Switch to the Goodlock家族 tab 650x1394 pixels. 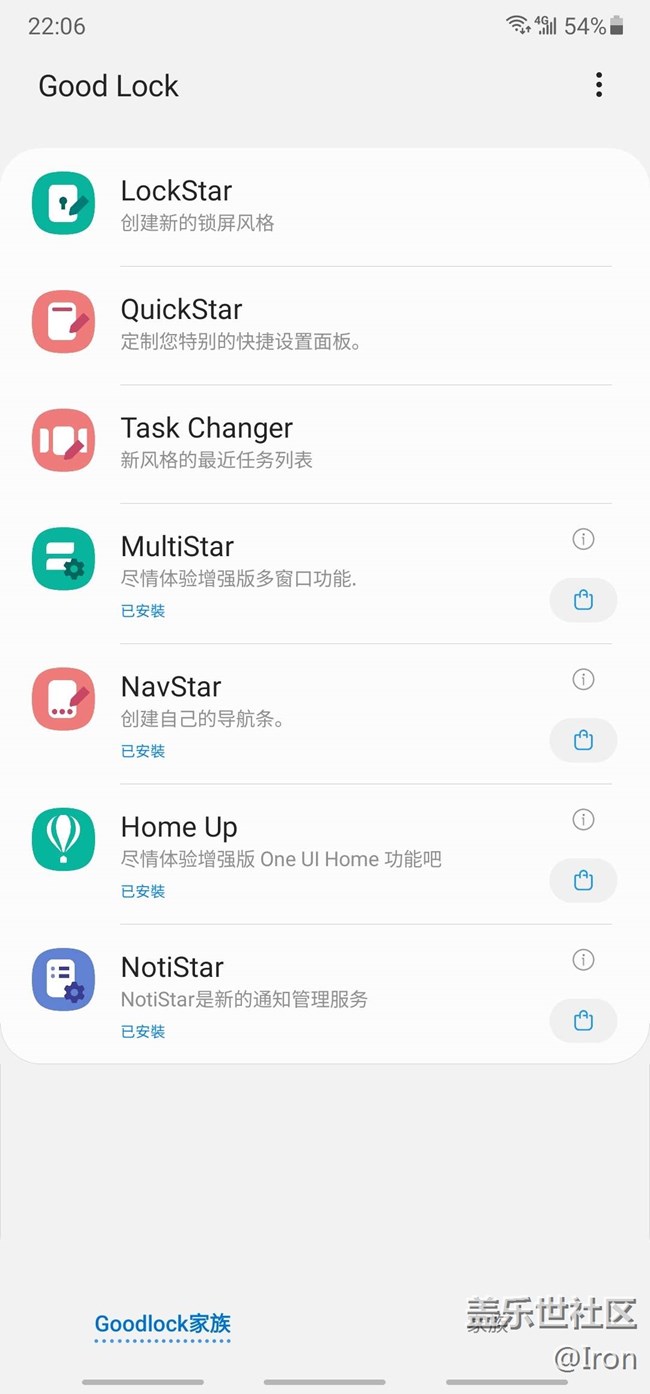tap(163, 1325)
